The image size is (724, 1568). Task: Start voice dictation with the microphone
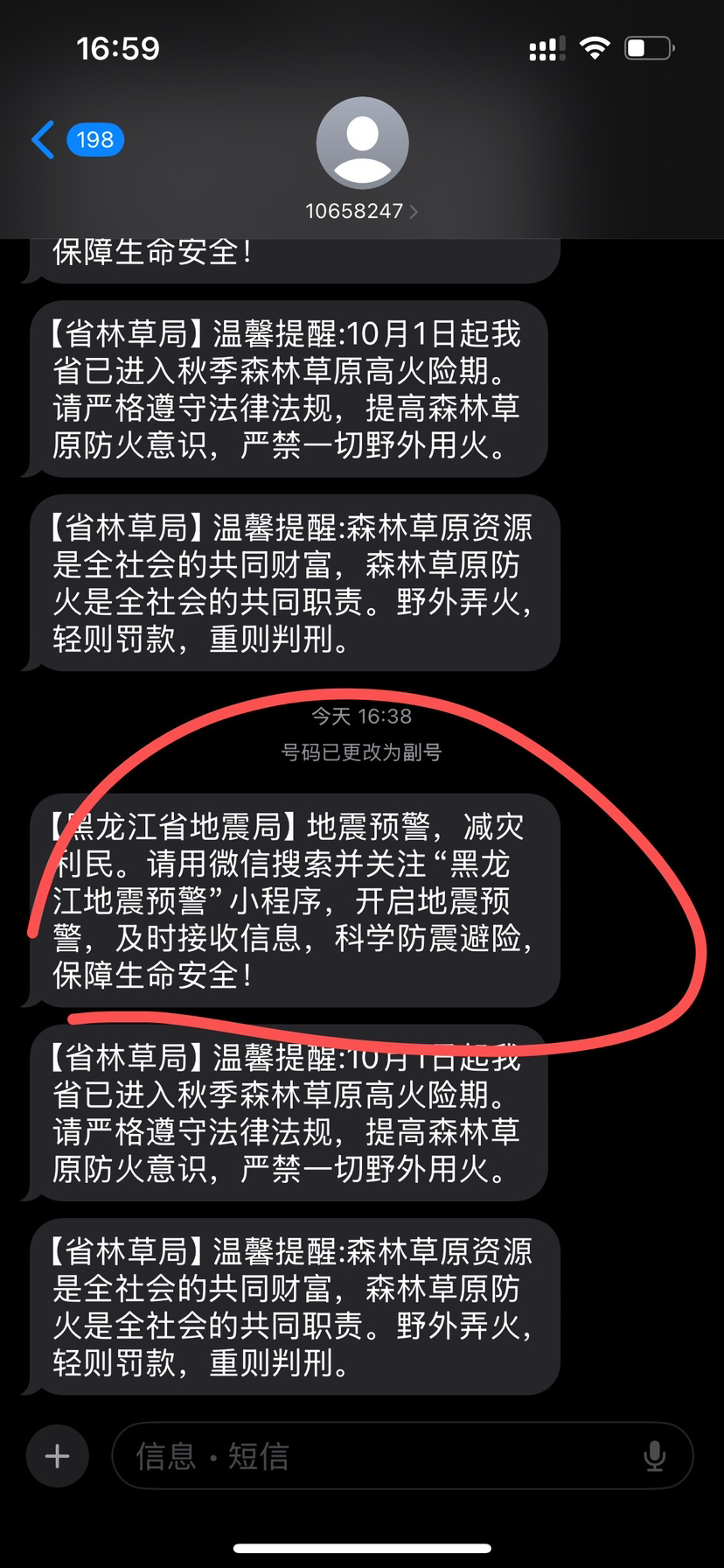pos(654,1456)
